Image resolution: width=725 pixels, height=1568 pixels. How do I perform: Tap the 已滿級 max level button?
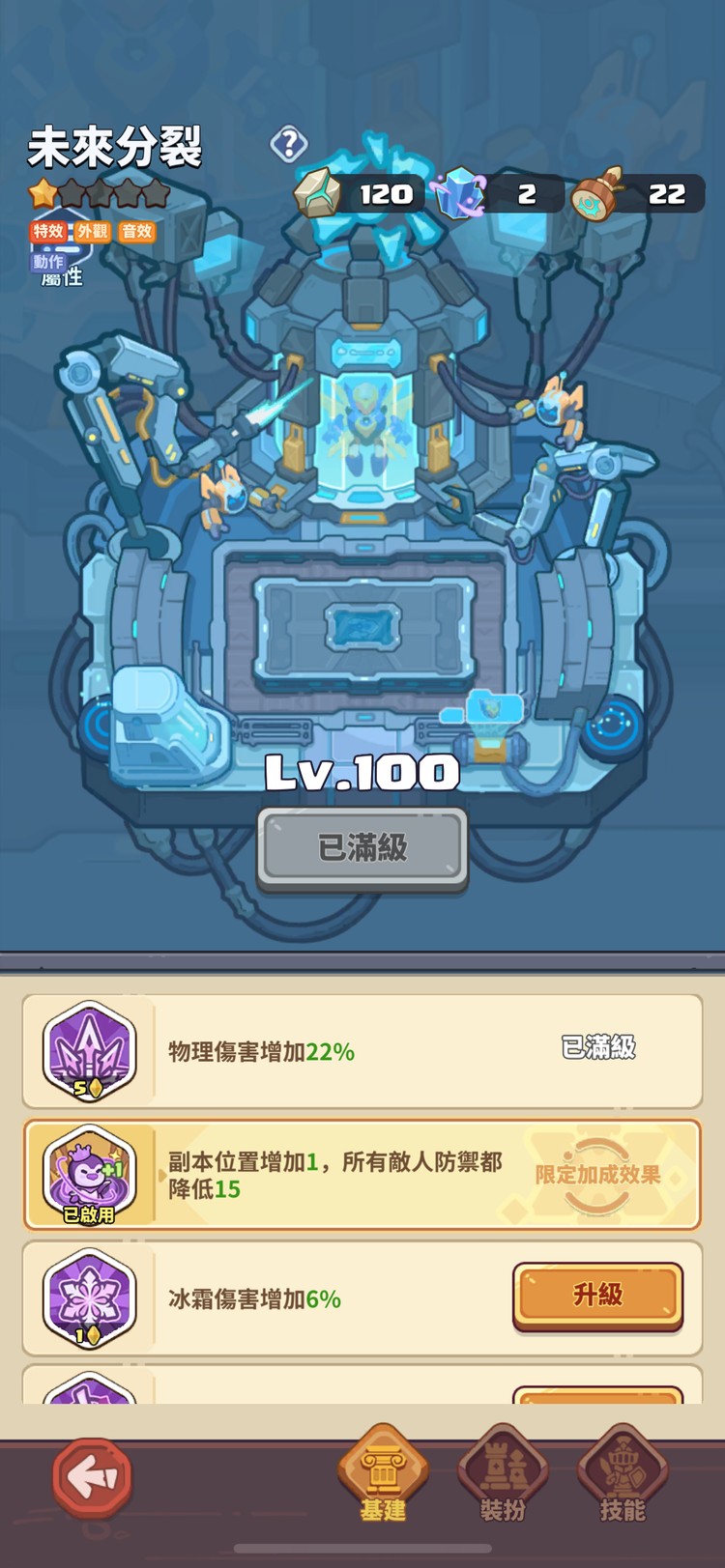tap(362, 848)
